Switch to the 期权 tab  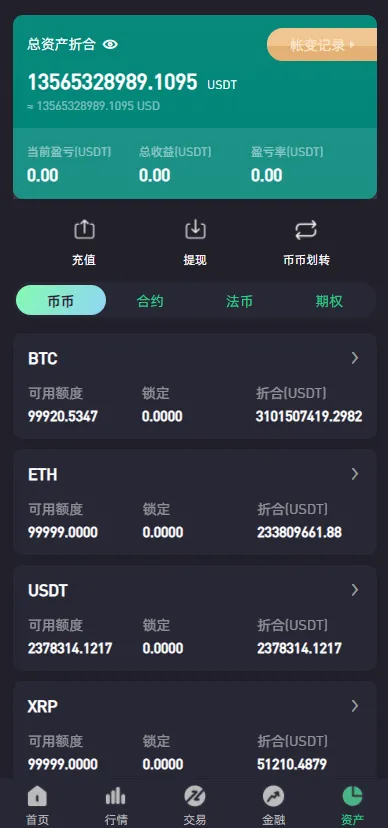coord(329,301)
